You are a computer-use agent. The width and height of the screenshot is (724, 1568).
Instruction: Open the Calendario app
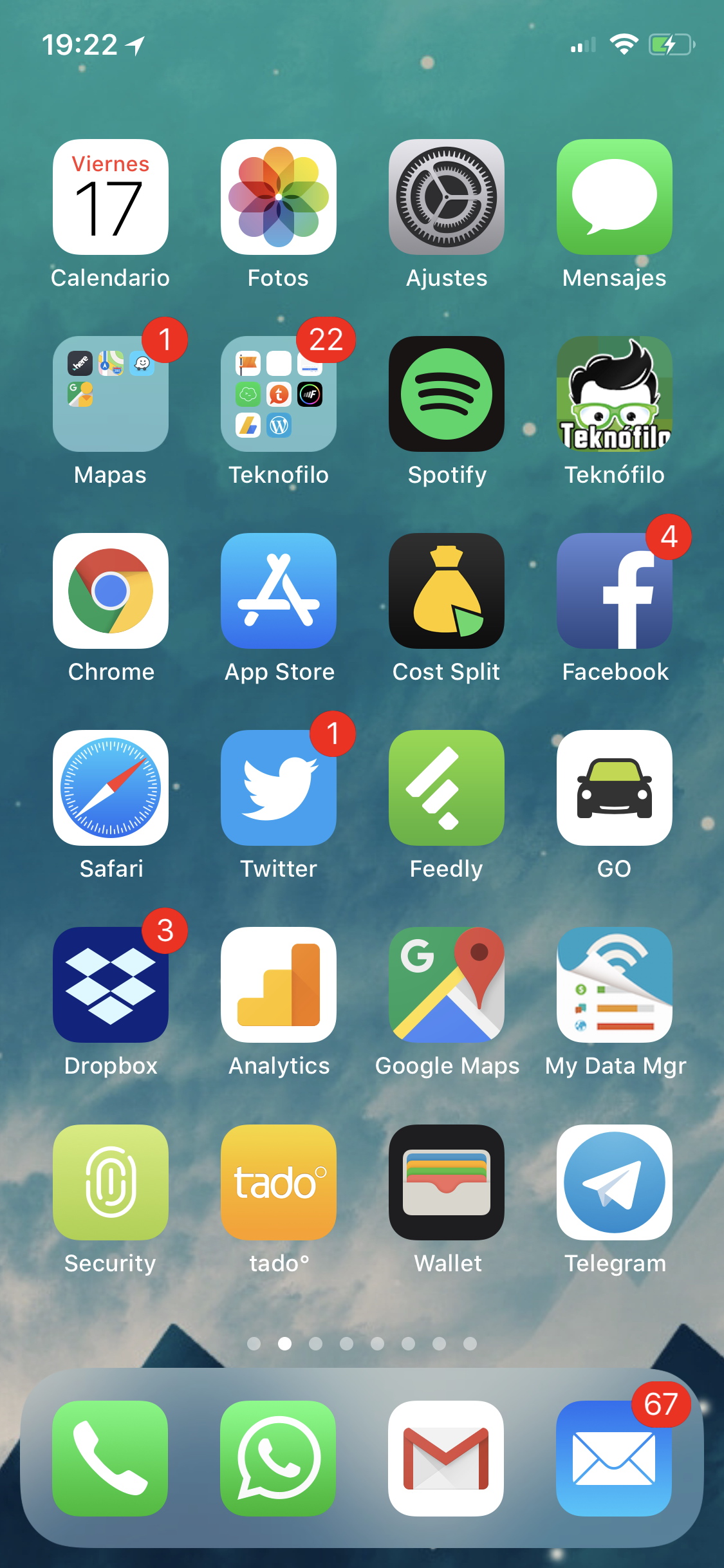(x=111, y=197)
